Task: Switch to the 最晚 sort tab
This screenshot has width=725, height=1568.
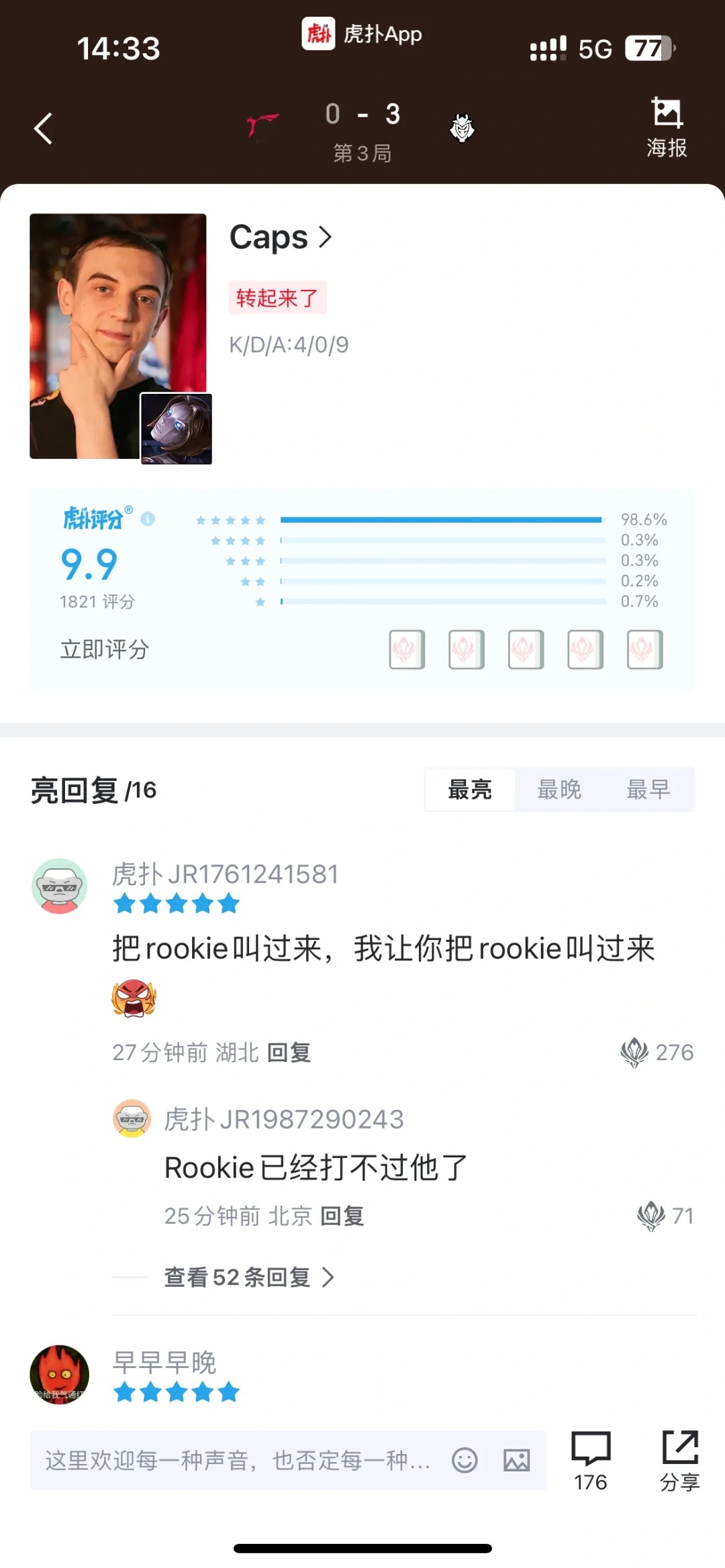Action: pyautogui.click(x=559, y=790)
